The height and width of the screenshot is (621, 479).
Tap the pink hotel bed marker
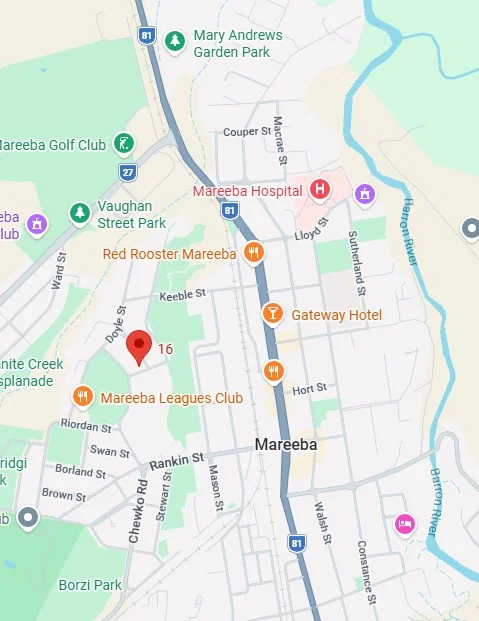click(x=405, y=525)
